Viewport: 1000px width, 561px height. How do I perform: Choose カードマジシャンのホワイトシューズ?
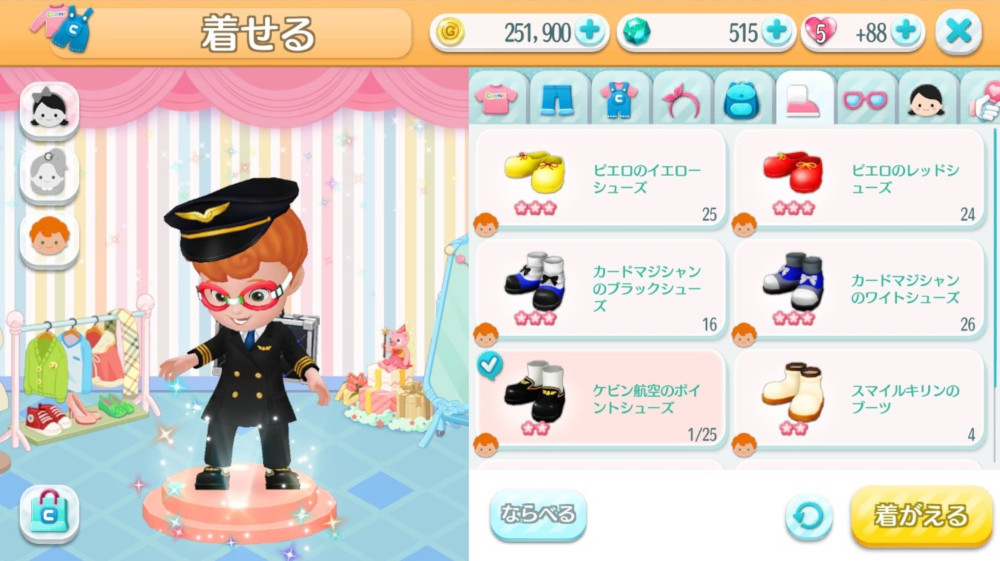[859, 289]
